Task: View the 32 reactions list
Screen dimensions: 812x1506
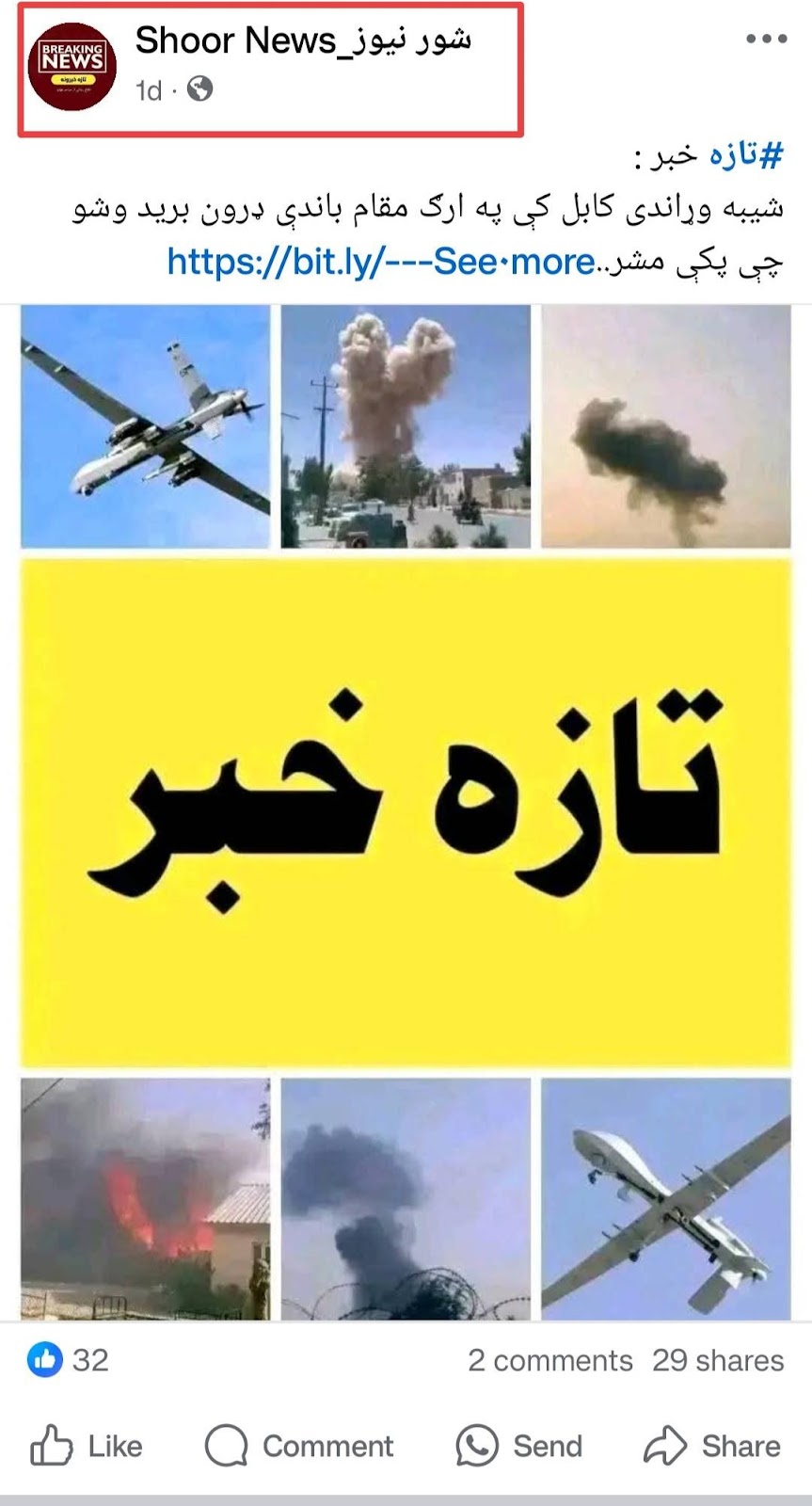Action: (x=68, y=1360)
